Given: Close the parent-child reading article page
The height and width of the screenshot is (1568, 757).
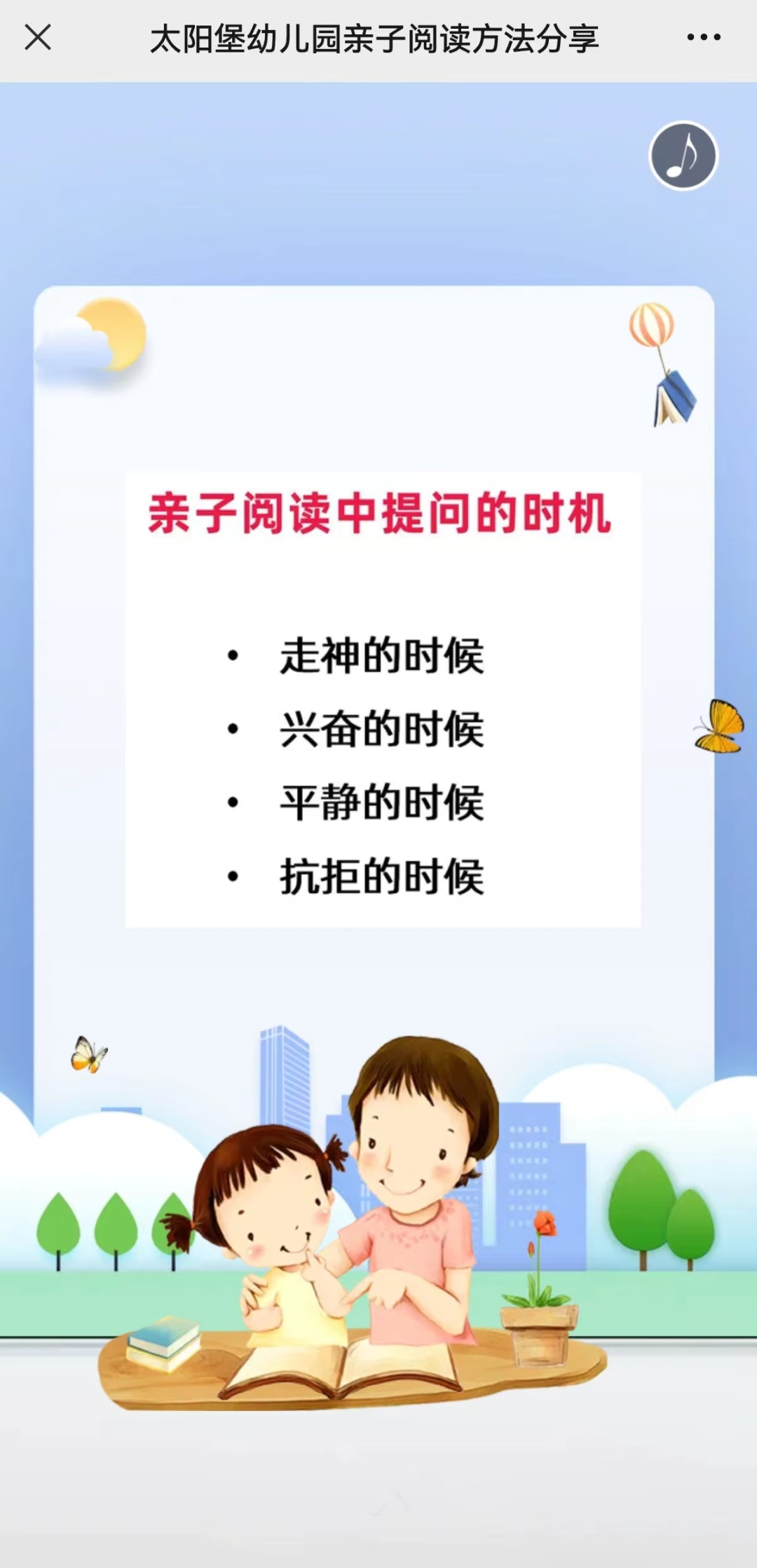Looking at the screenshot, I should coord(38,38).
